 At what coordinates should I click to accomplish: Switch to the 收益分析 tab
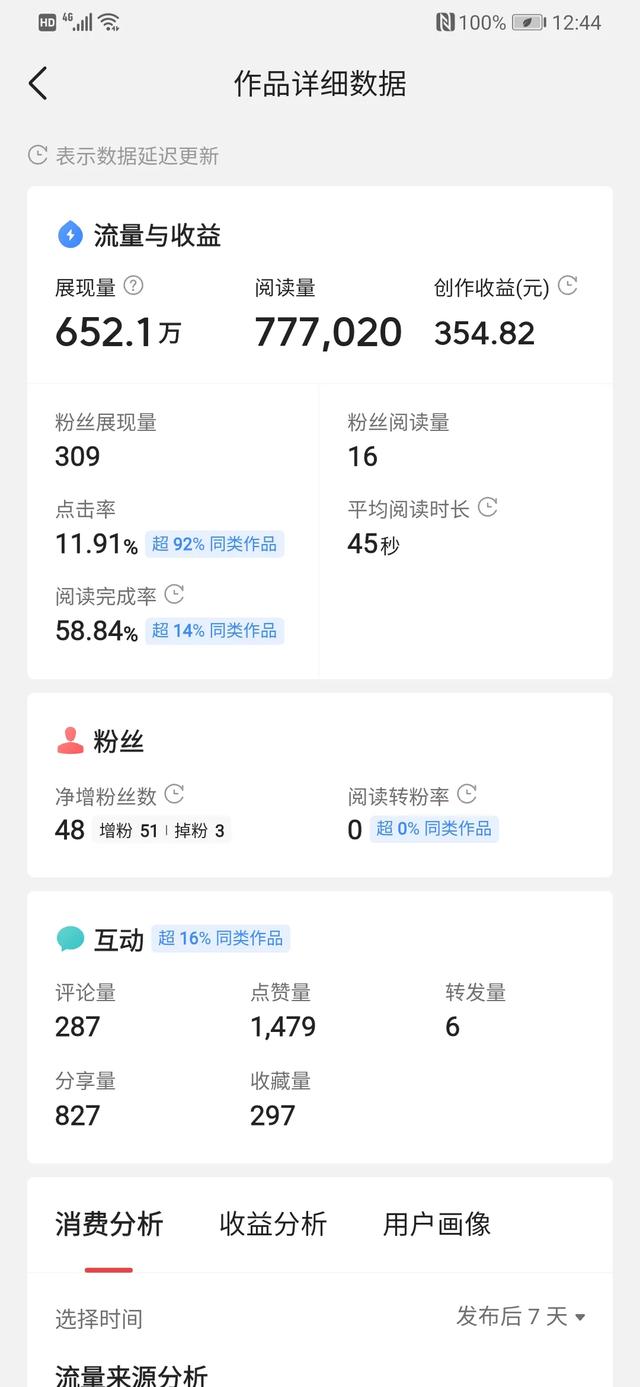coord(273,1224)
